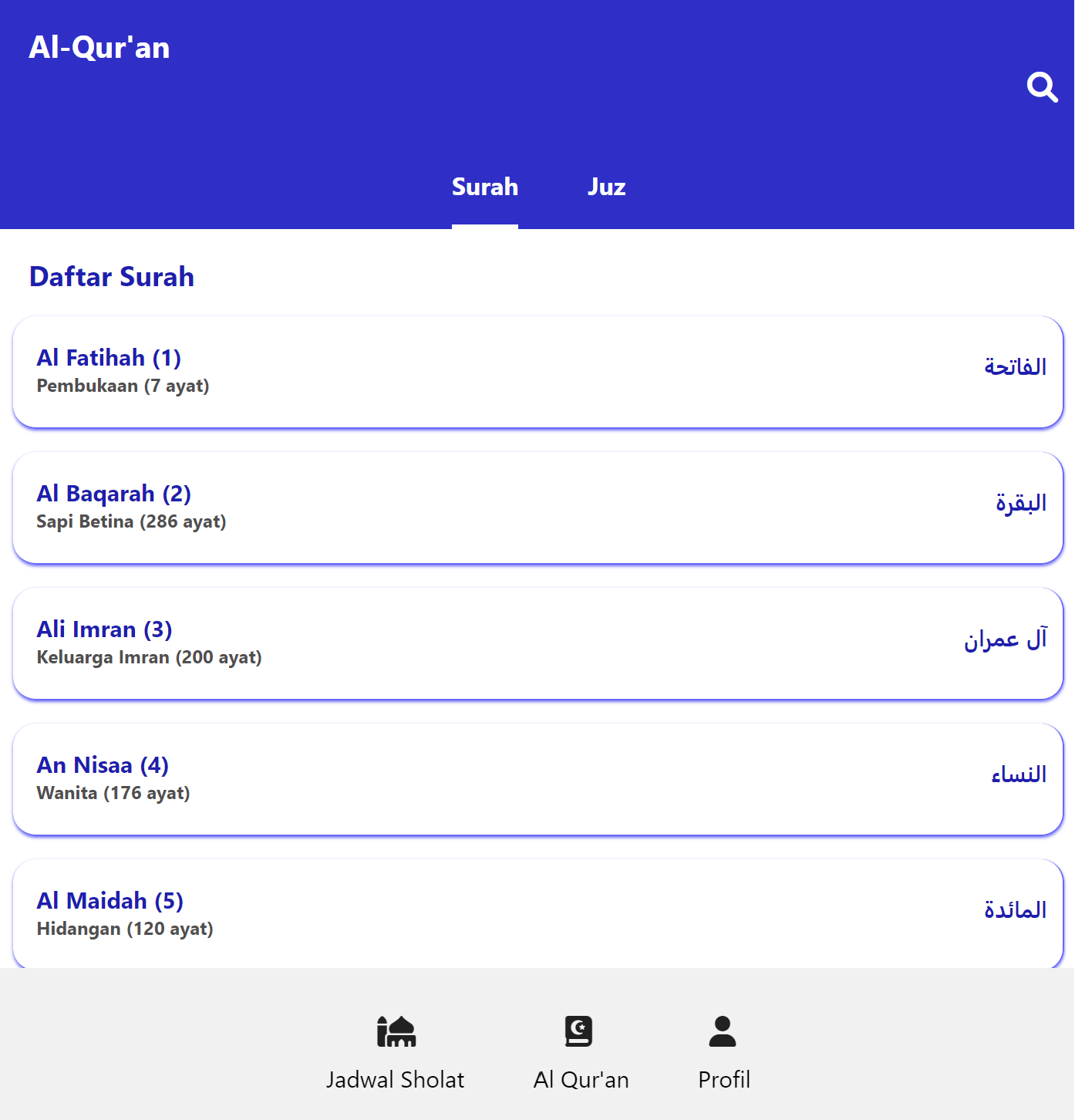The image size is (1075, 1120).
Task: Select the mosque icon for Jadwal Sholat
Action: [x=396, y=1032]
